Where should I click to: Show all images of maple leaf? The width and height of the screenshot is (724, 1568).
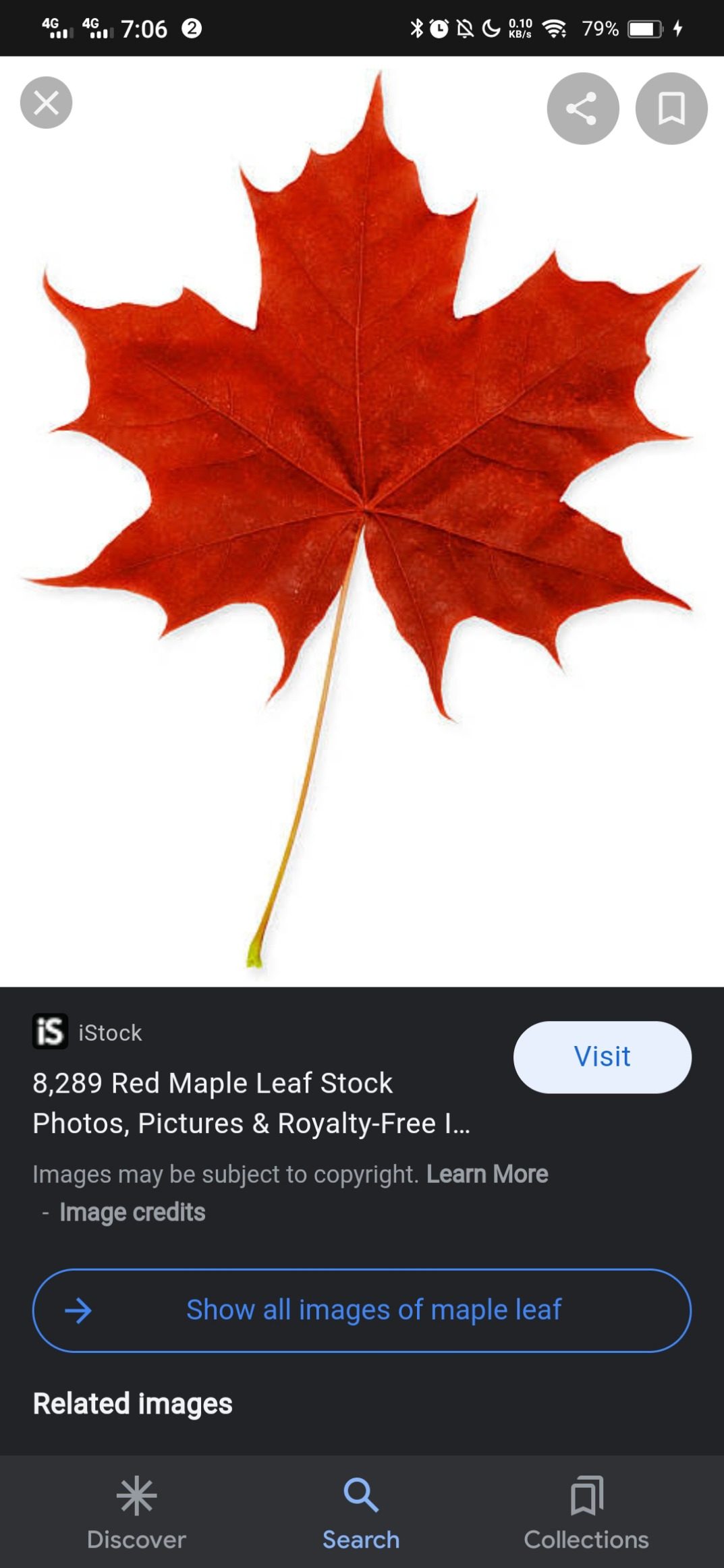[362, 1310]
